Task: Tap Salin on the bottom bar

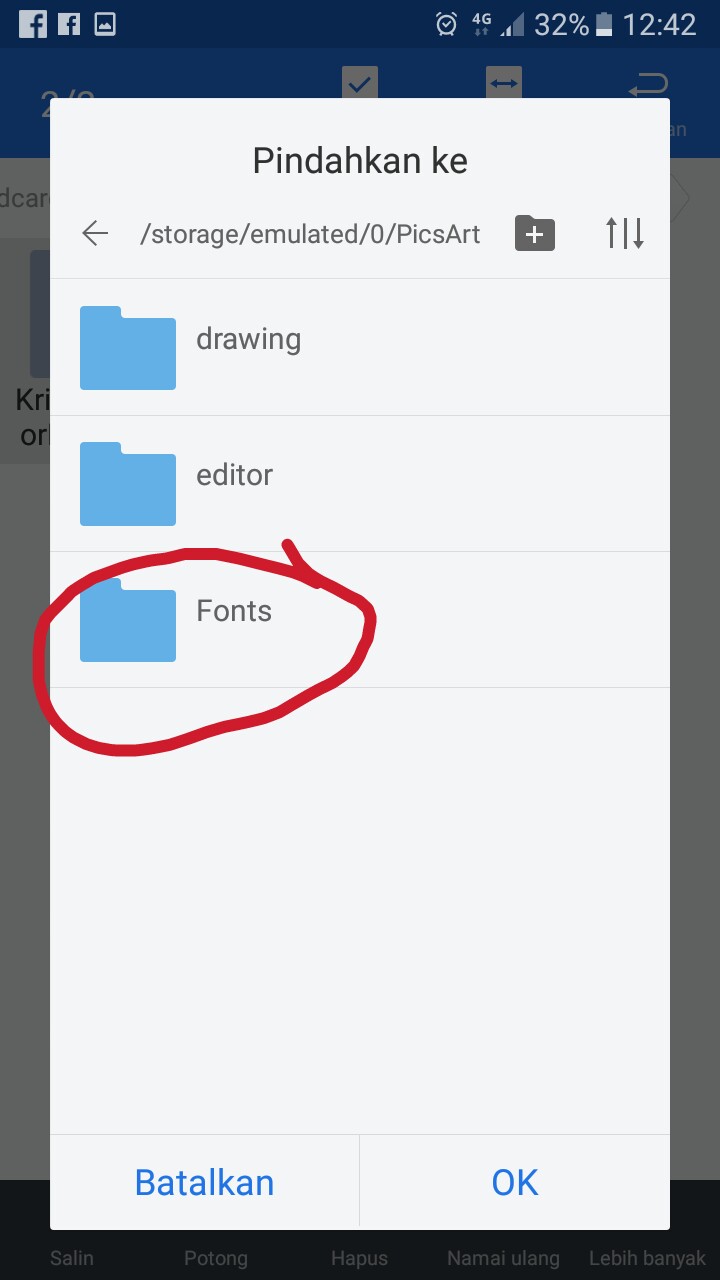Action: tap(71, 1258)
